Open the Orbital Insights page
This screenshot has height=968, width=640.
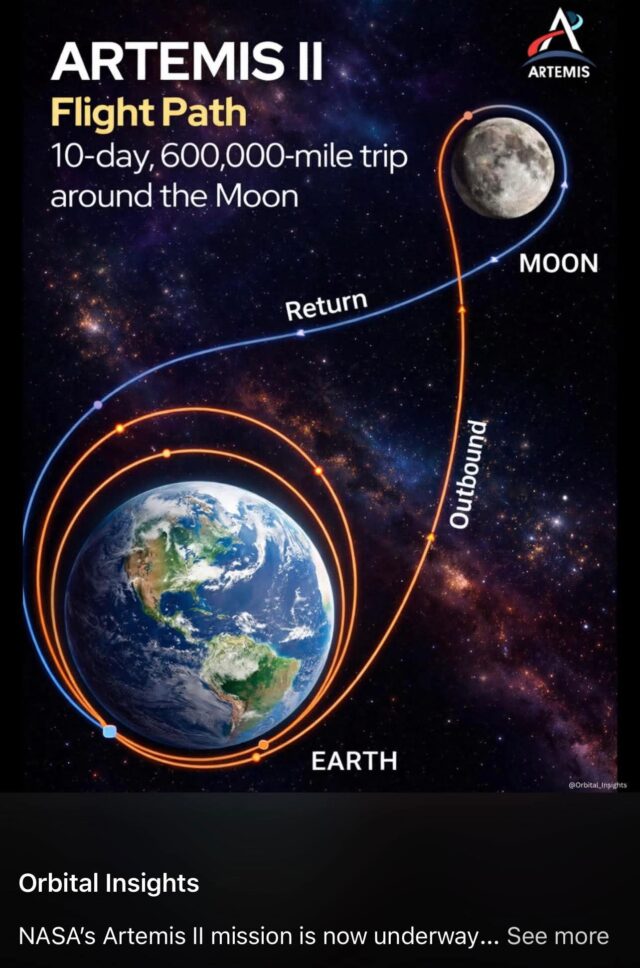(x=109, y=883)
